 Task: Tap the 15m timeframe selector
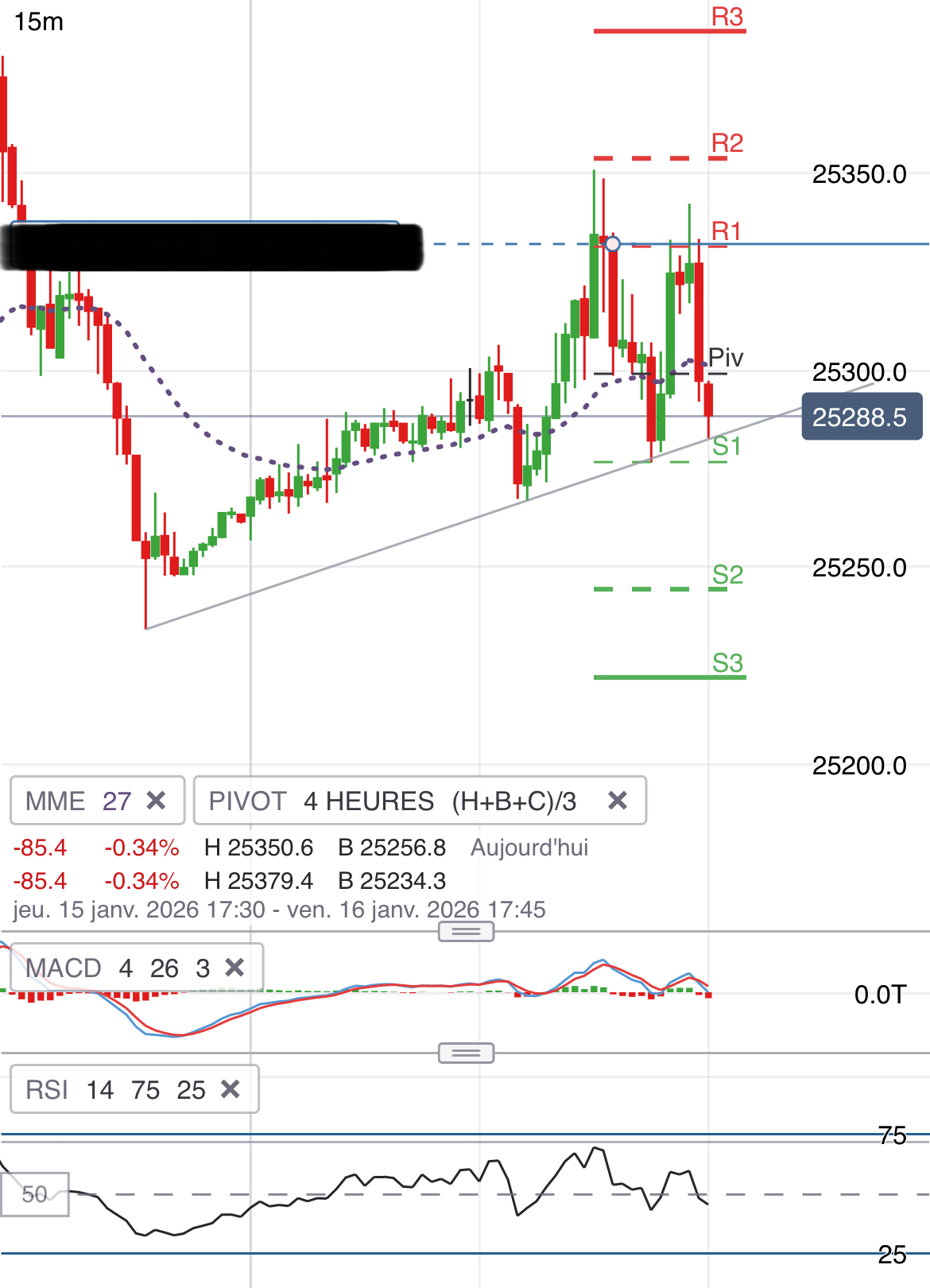pyautogui.click(x=38, y=21)
